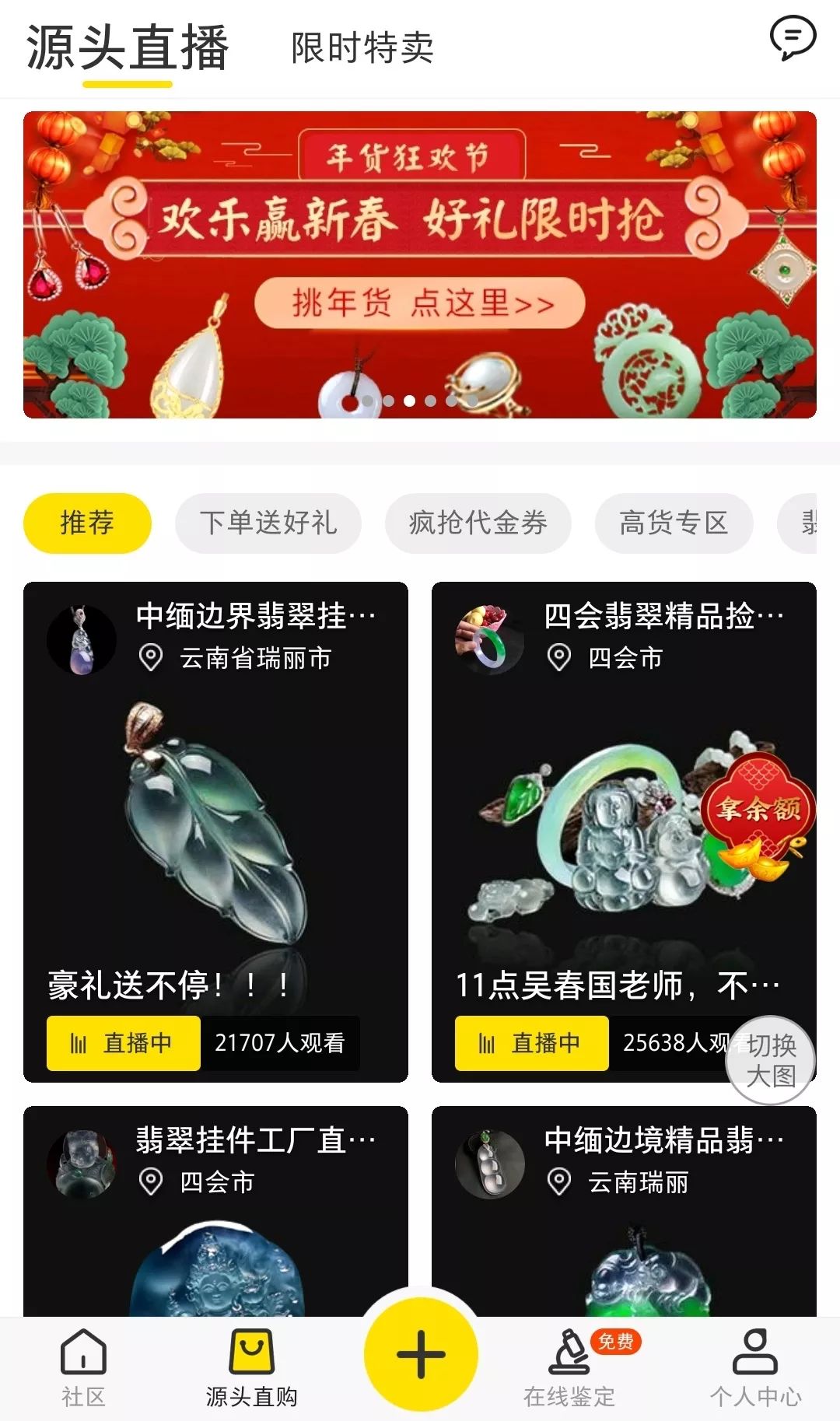Tap the yellow plus button

[421, 1354]
